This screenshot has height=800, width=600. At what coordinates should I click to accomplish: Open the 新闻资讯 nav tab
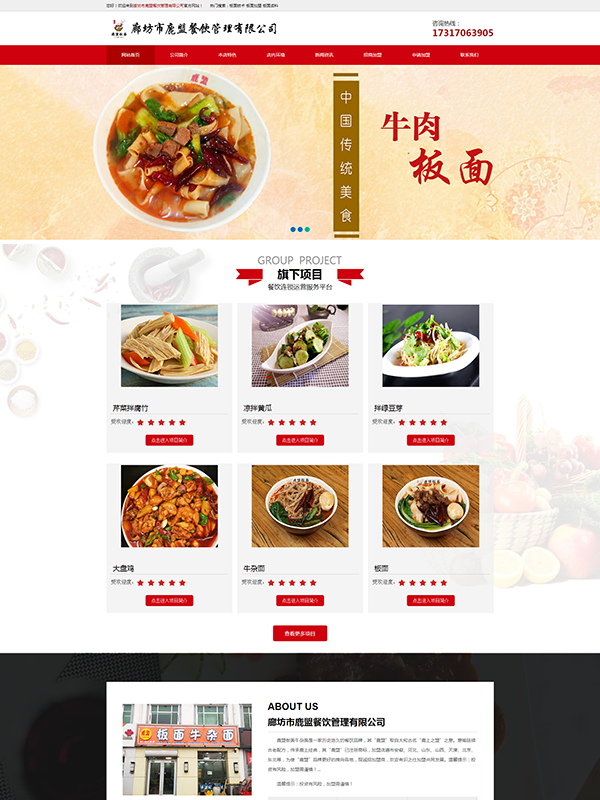coord(324,55)
